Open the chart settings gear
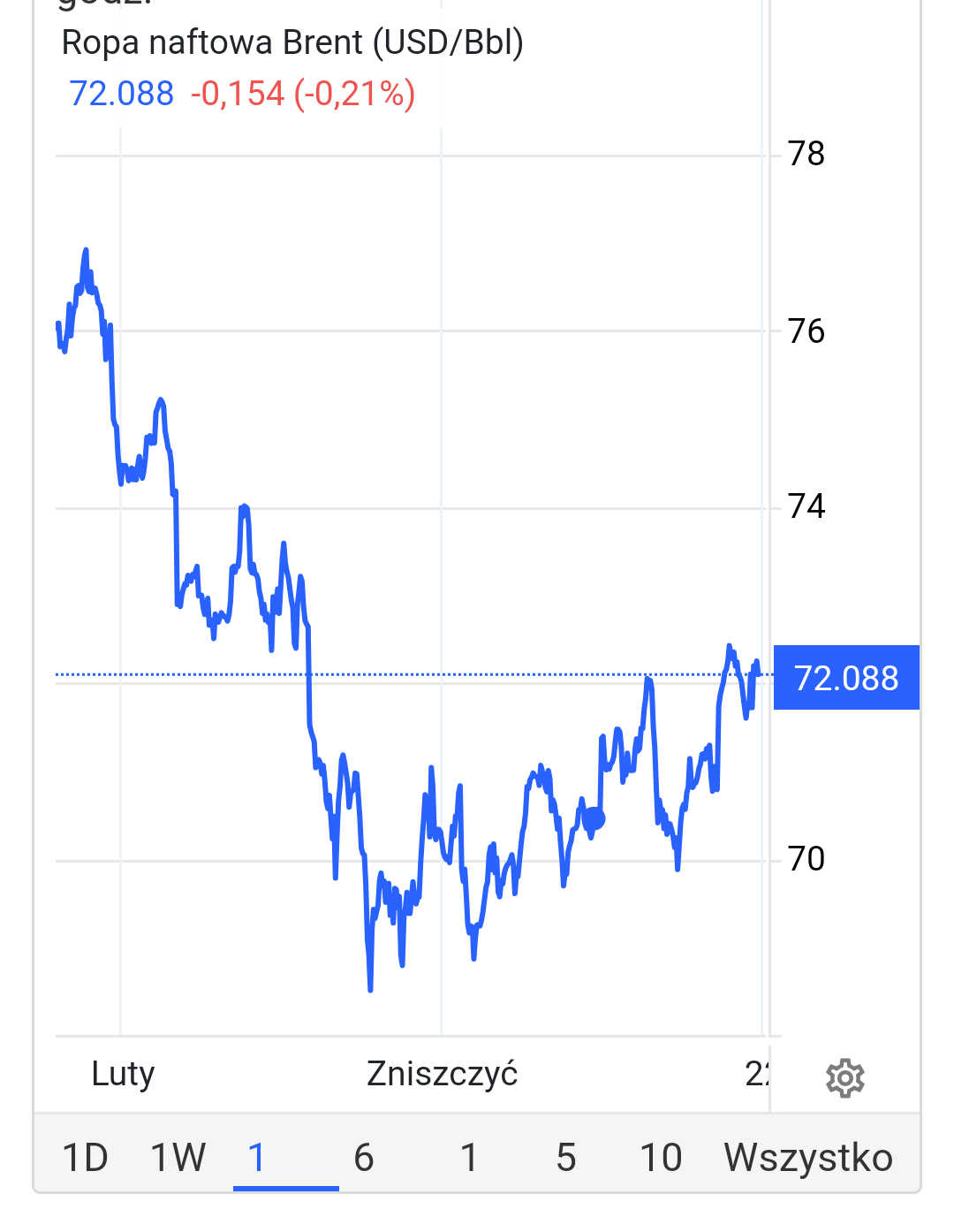Viewport: 954px width, 1232px height. (844, 1078)
